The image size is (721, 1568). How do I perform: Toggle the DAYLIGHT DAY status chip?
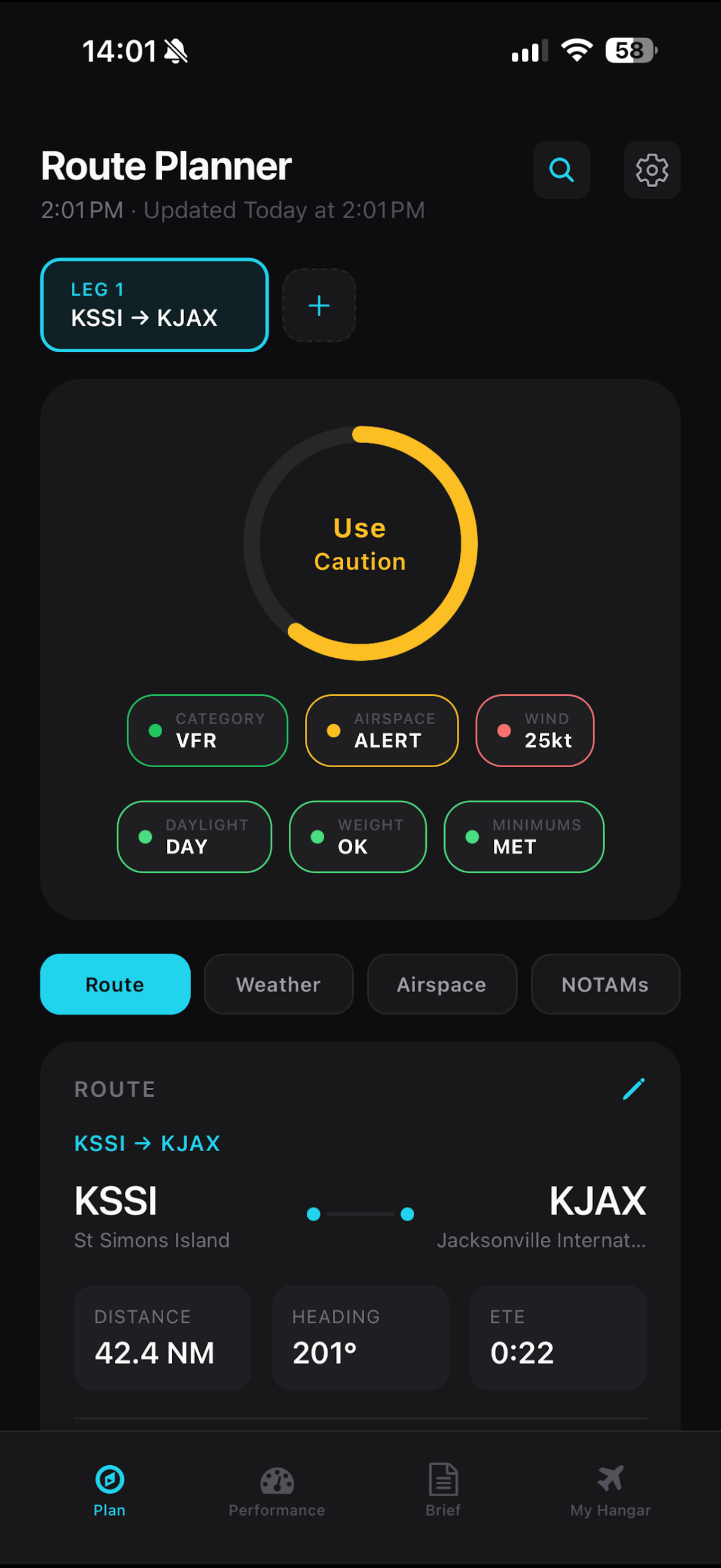click(x=194, y=837)
